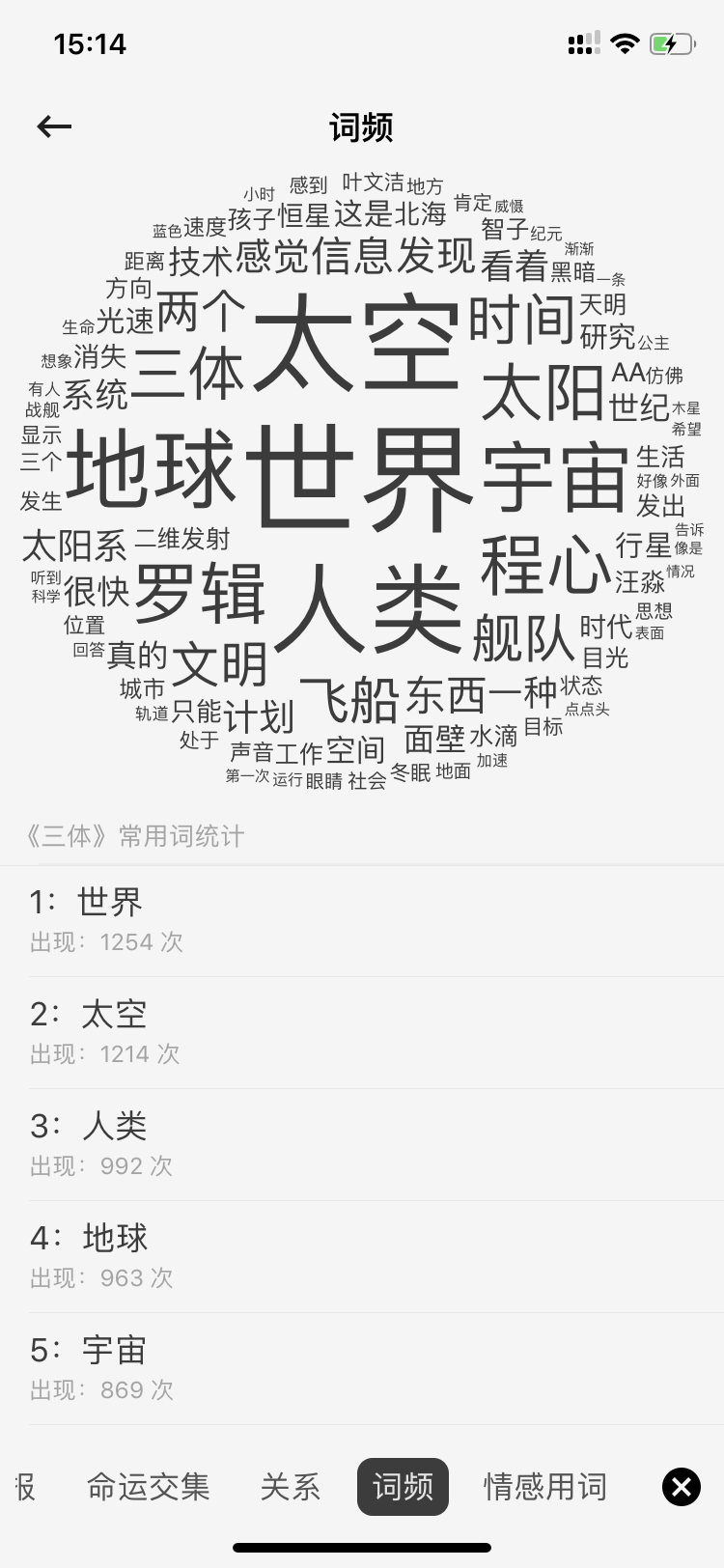
Task: Tap the battery indicator in the status bar
Action: pos(671,42)
